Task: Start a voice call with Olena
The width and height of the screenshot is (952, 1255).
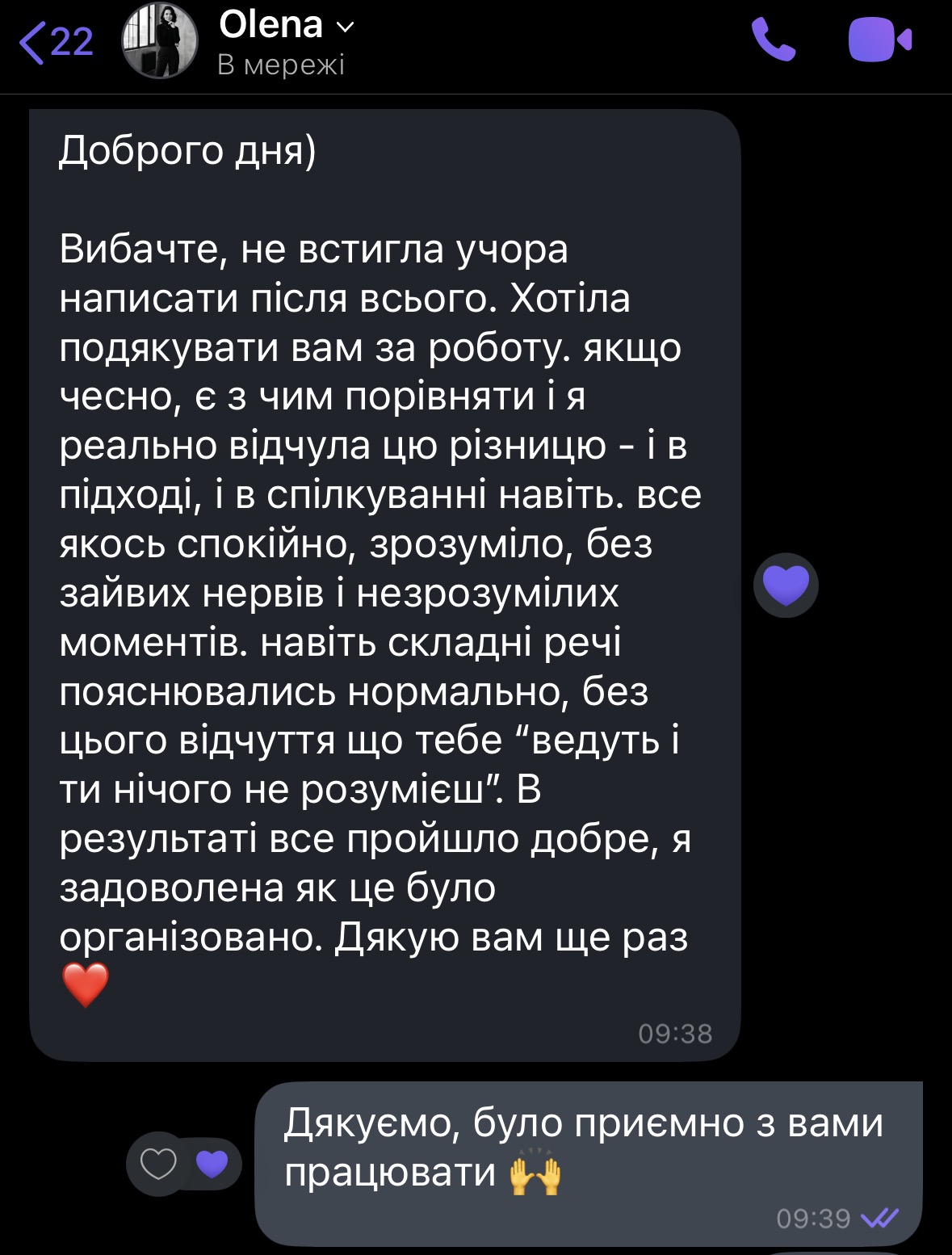Action: 773,39
